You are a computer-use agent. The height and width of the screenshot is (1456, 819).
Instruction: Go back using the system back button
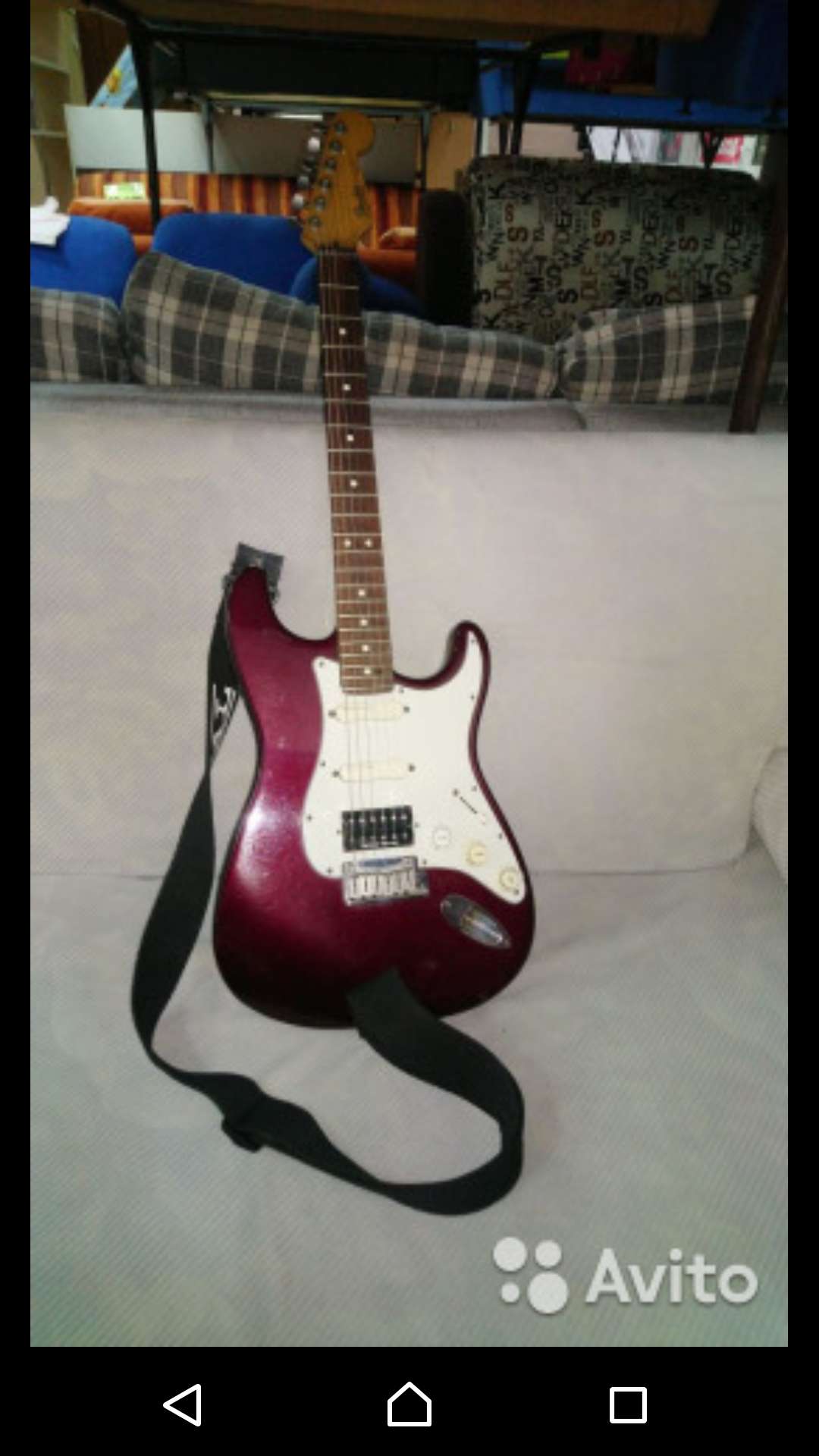[183, 1404]
